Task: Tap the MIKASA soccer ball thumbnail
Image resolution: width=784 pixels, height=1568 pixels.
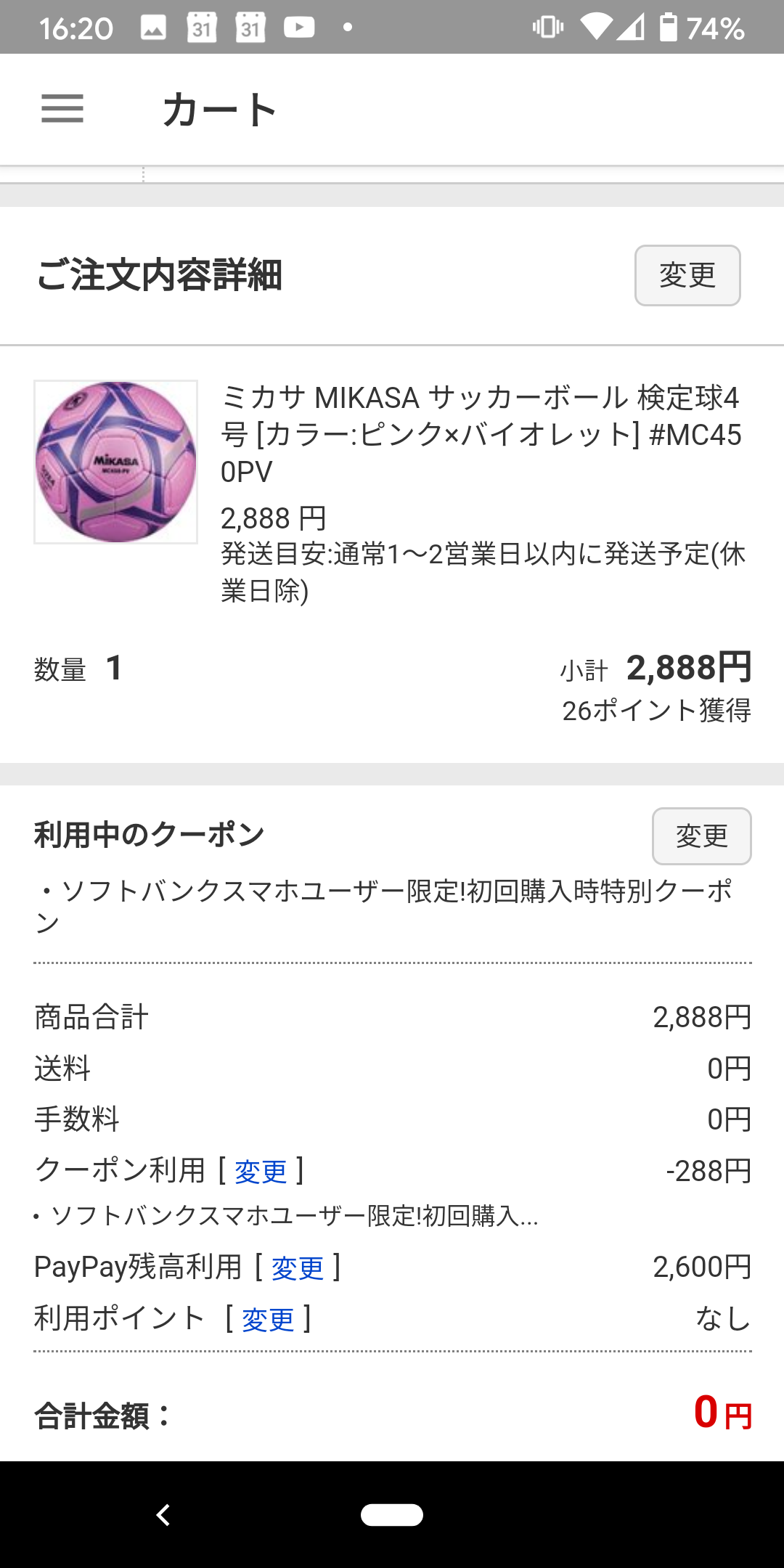Action: point(115,462)
